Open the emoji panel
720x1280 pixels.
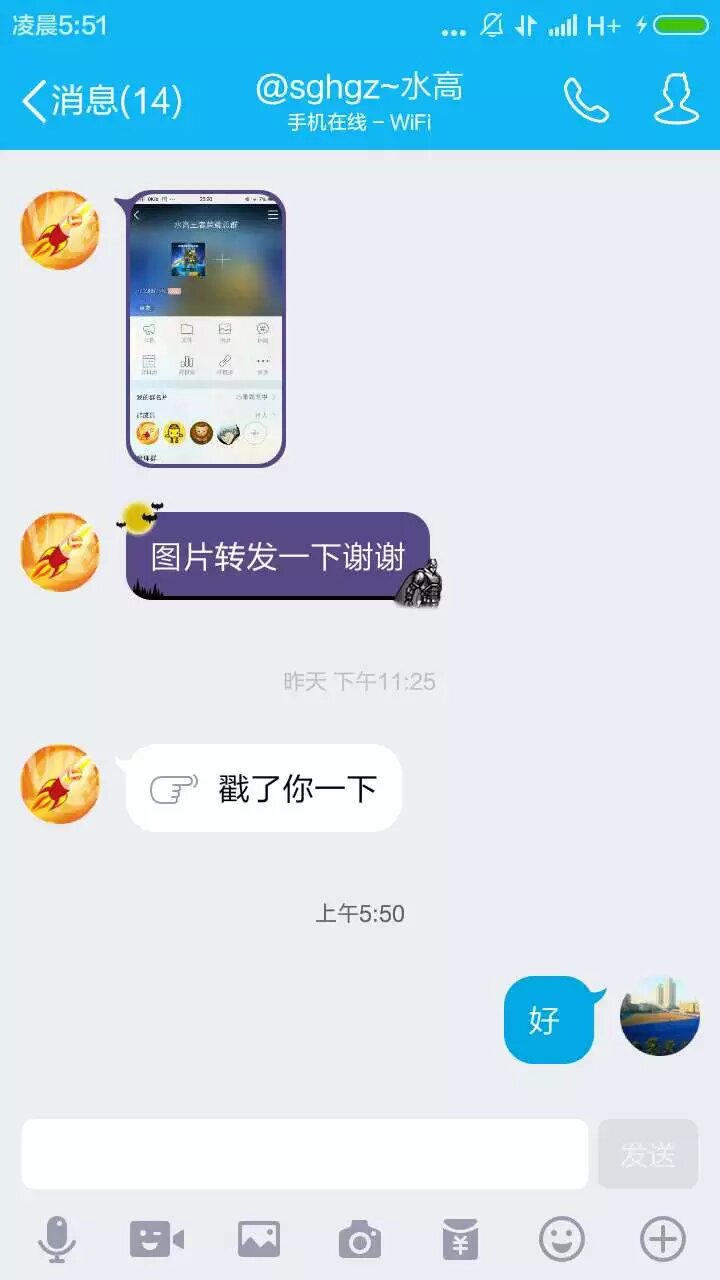click(x=562, y=1240)
